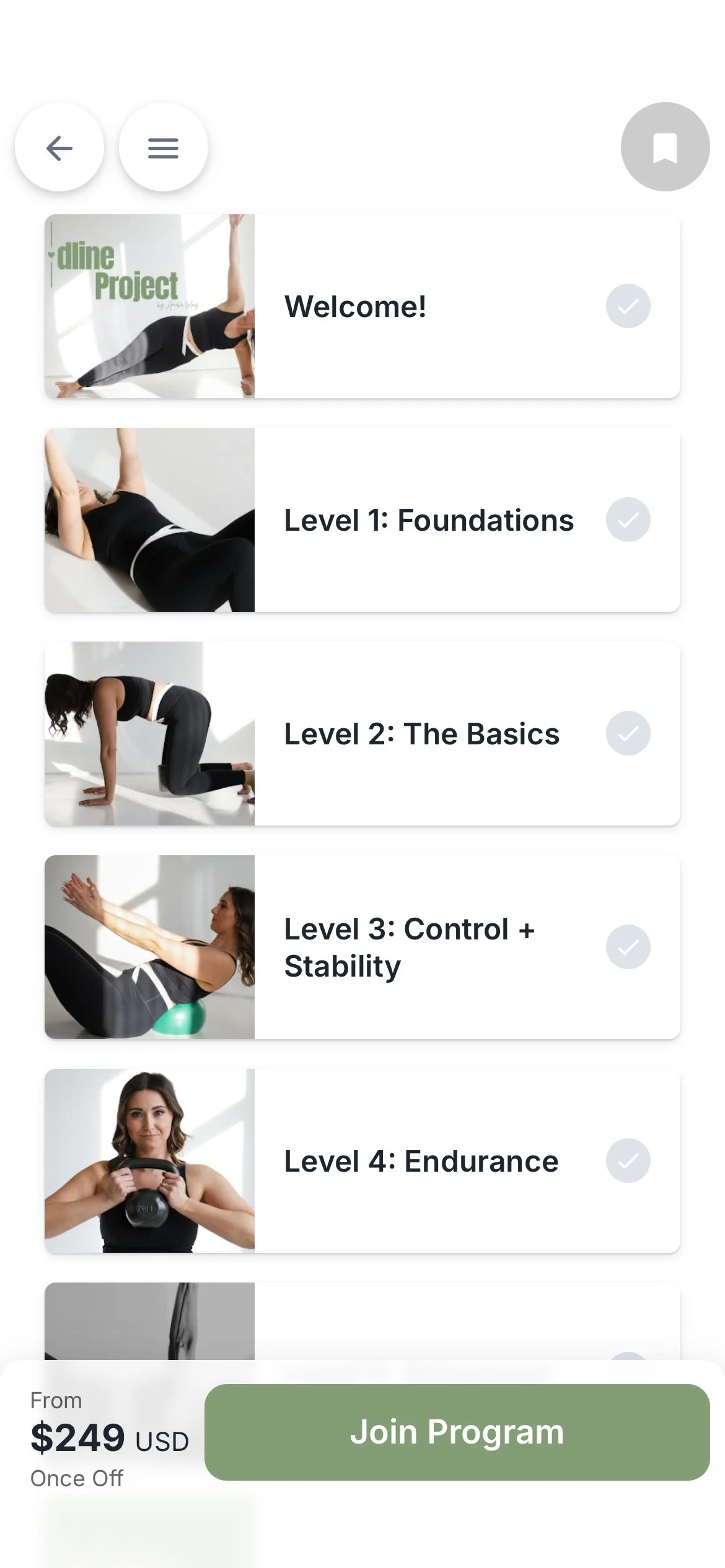Mark Welcome! as complete
725x1568 pixels.
628,306
